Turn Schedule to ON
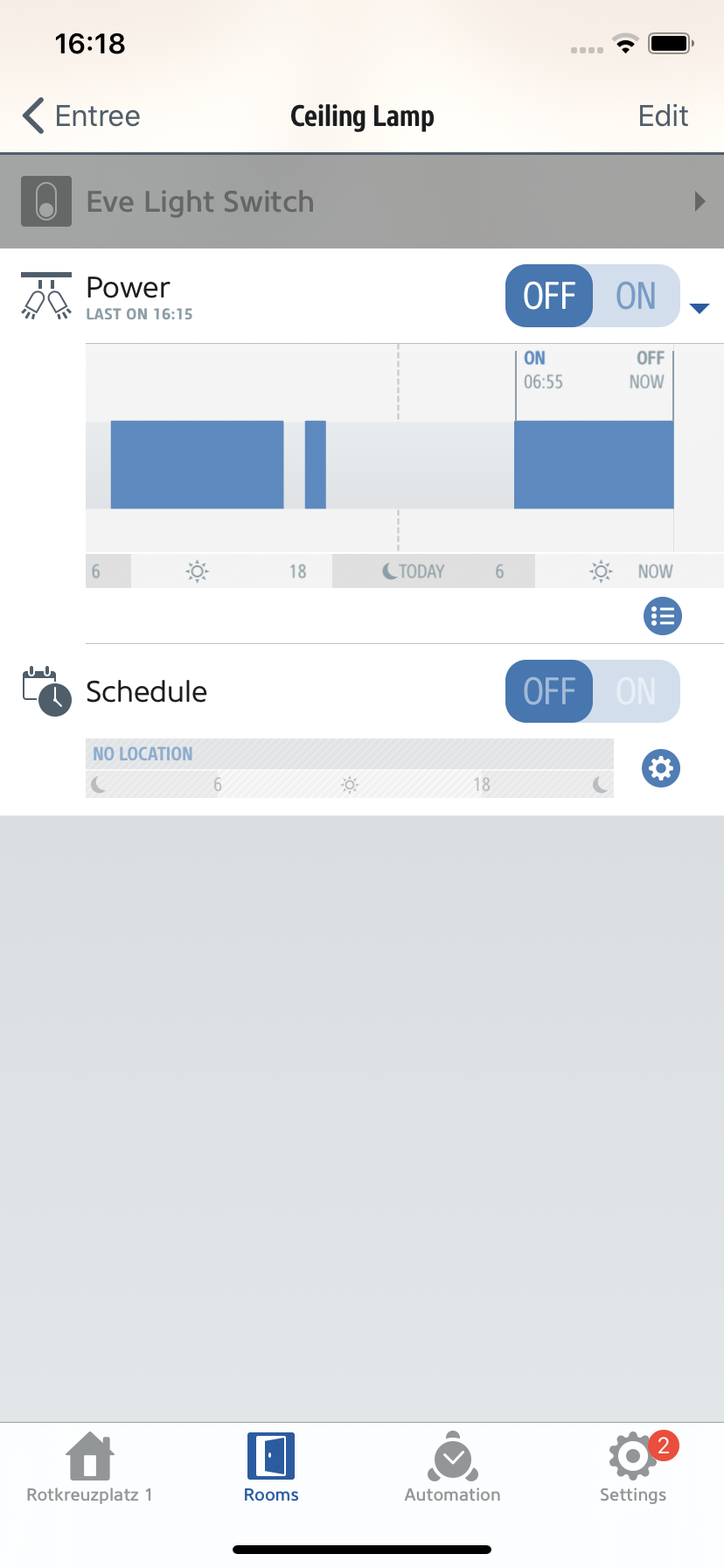 pos(636,691)
